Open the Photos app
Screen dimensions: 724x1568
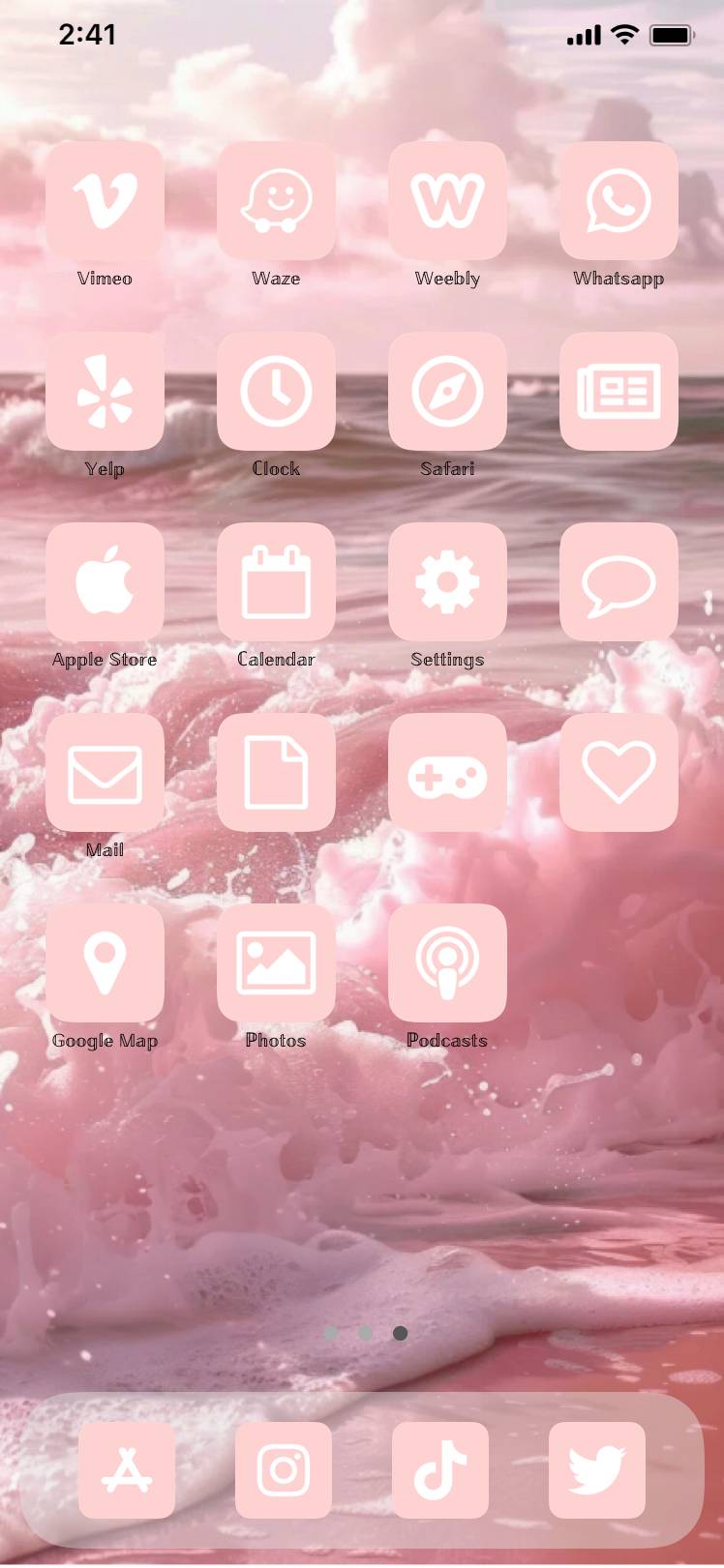[276, 962]
